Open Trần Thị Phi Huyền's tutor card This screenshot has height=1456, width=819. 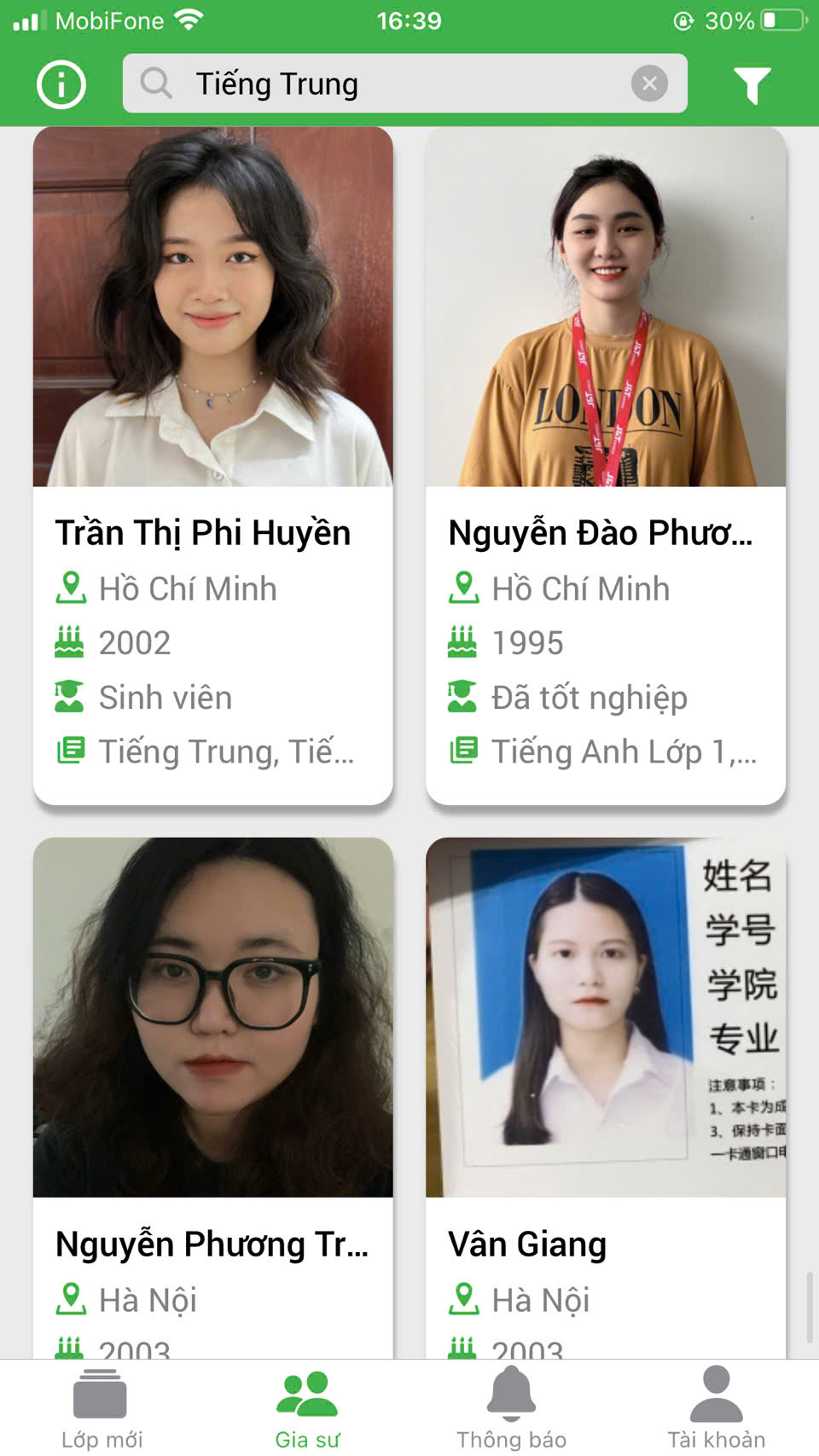pos(213,465)
